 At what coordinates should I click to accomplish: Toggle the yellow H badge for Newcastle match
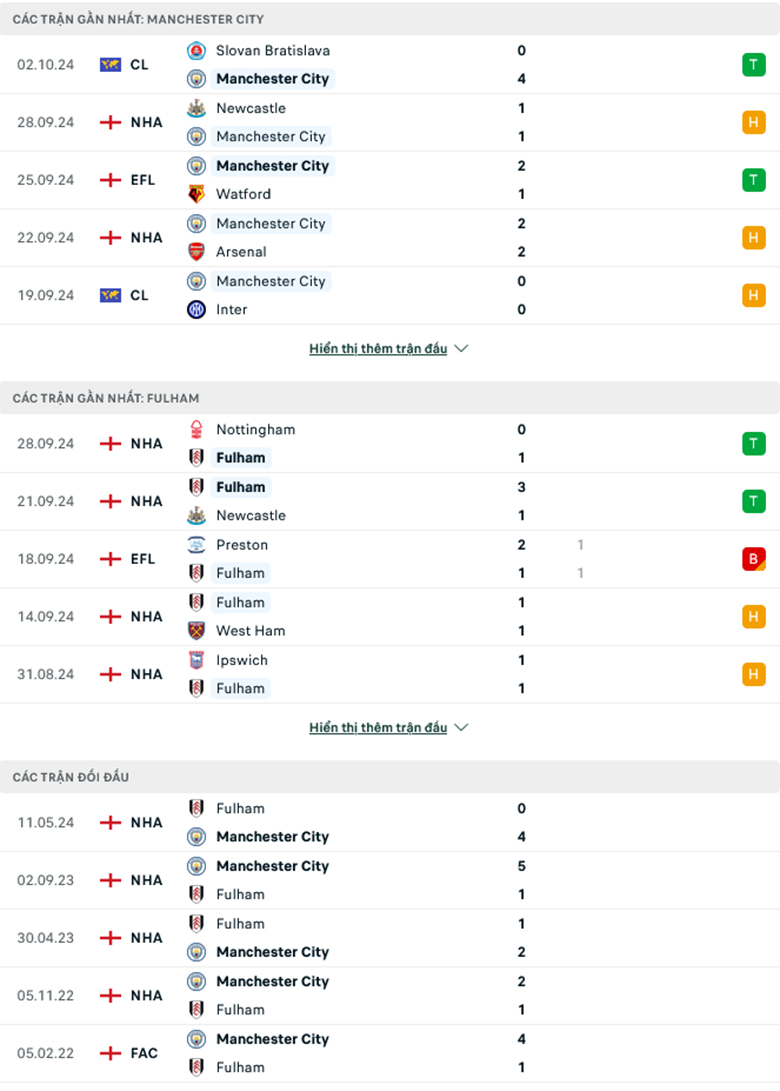tap(755, 122)
